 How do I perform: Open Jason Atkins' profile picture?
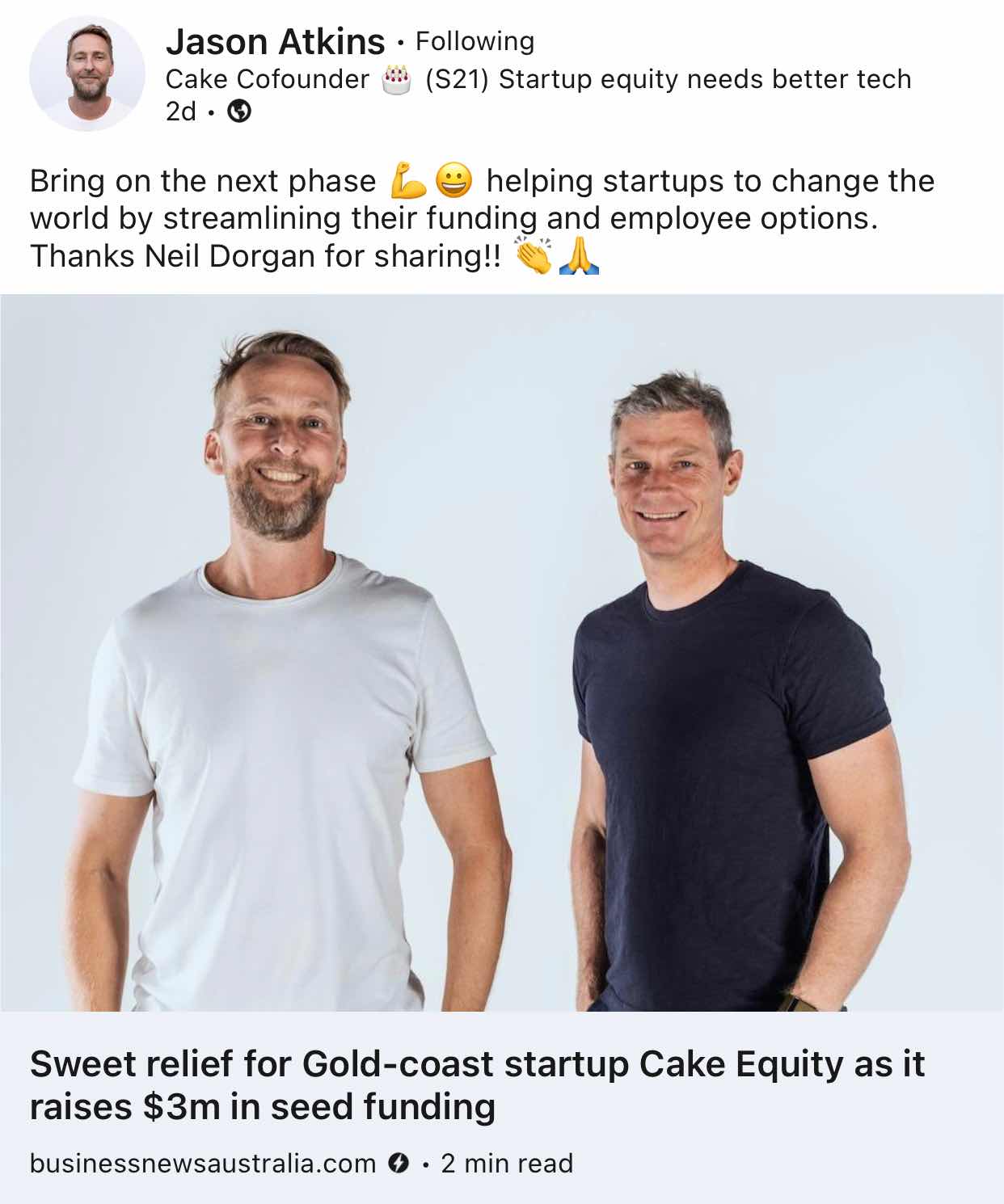tap(87, 74)
